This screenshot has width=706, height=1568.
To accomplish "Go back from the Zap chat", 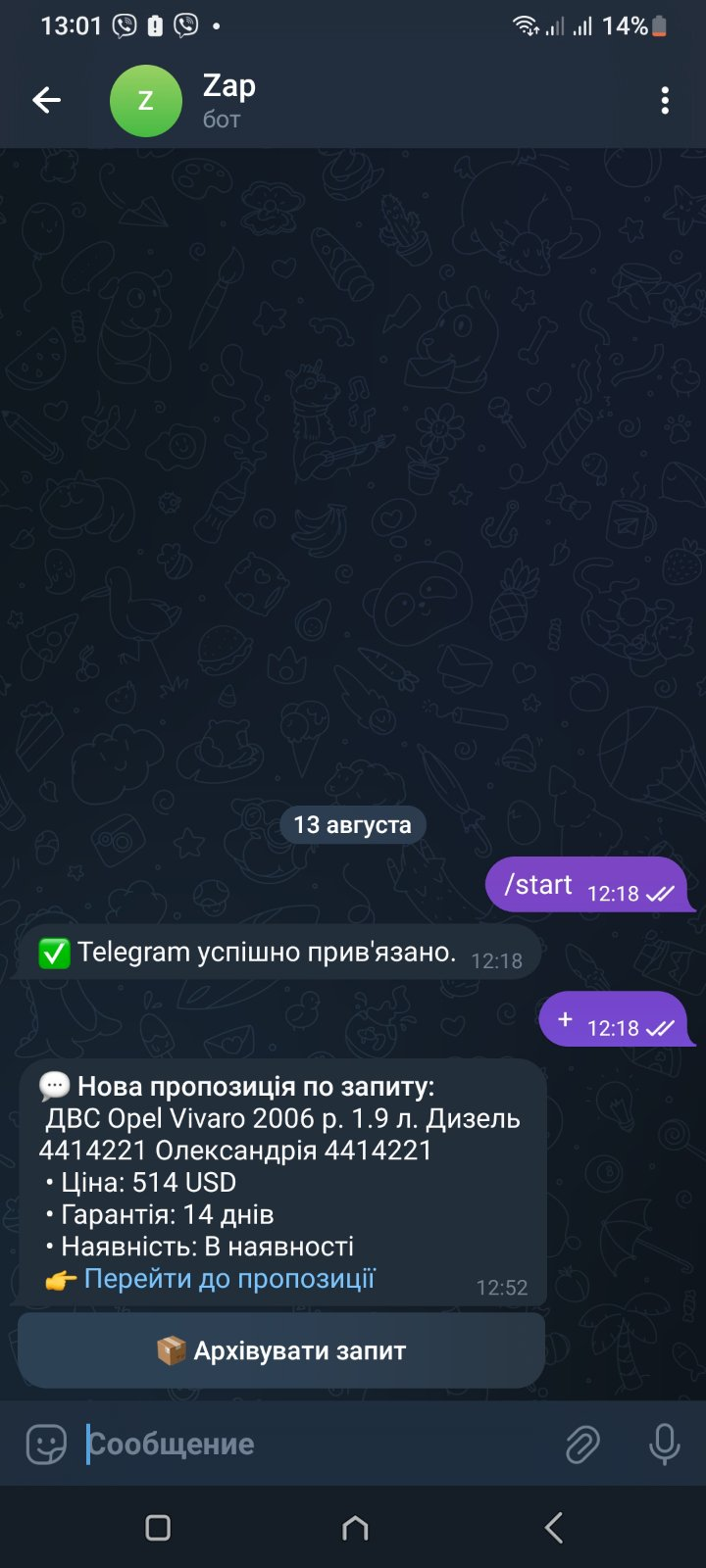I will pos(46,100).
